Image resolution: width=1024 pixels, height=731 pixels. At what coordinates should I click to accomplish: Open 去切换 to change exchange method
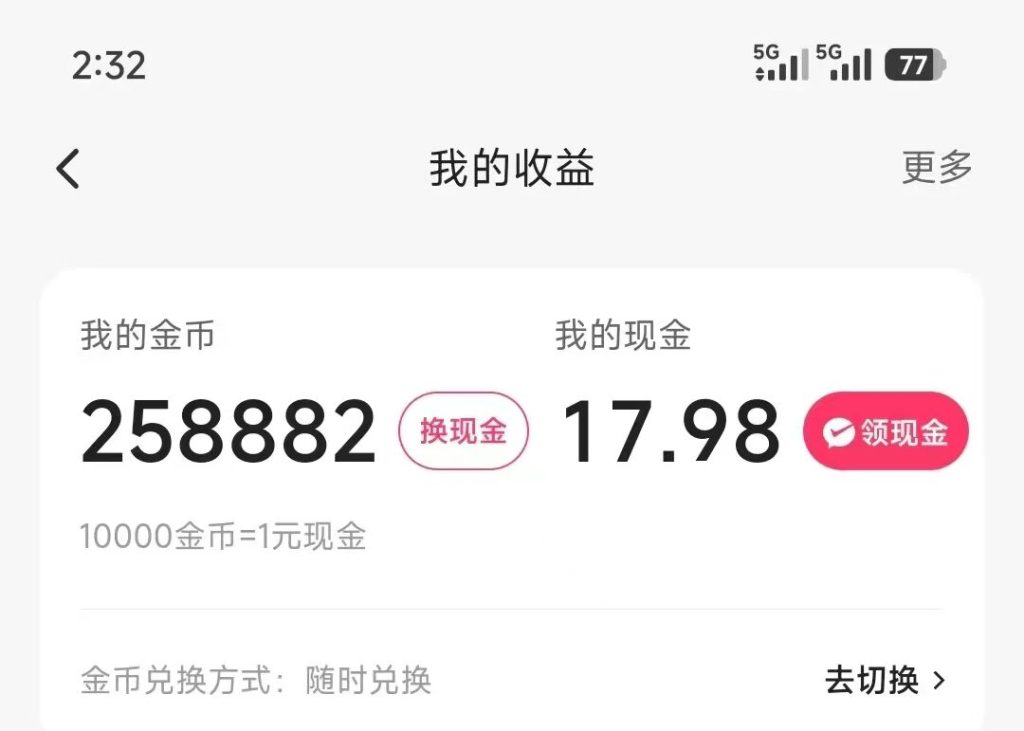click(884, 681)
